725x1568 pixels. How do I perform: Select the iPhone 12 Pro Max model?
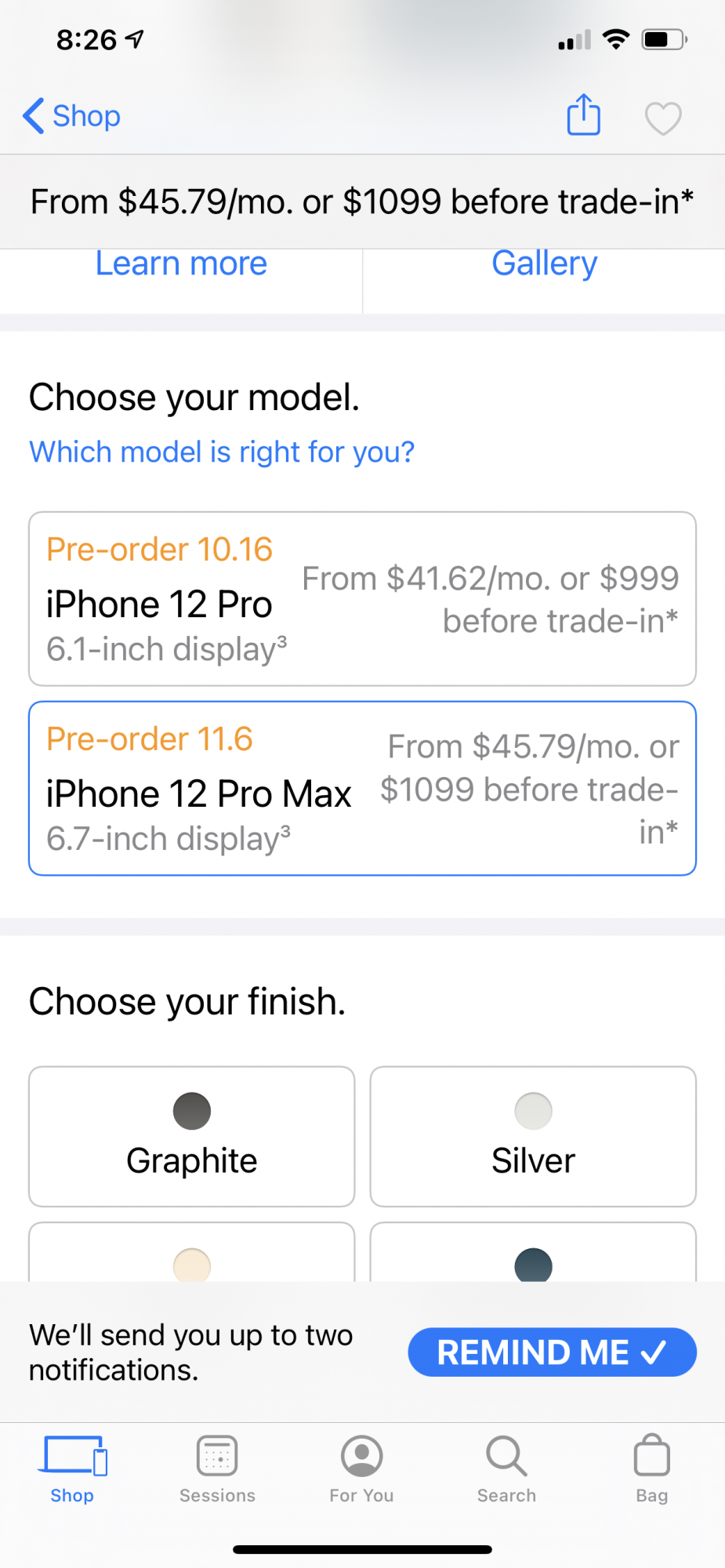click(x=362, y=788)
